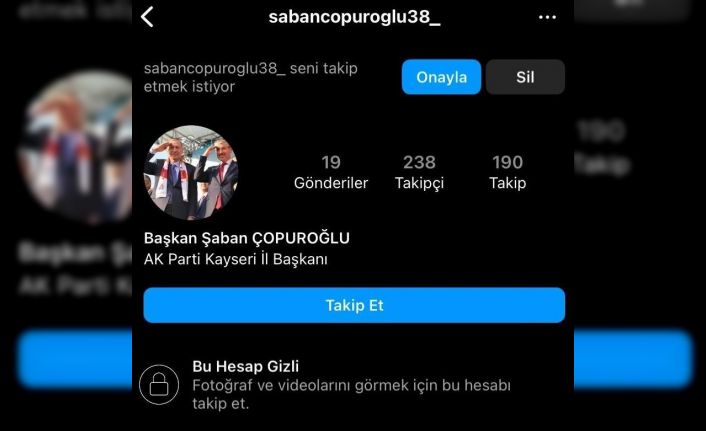Open the three-dot overflow menu
The height and width of the screenshot is (431, 706).
pyautogui.click(x=547, y=17)
